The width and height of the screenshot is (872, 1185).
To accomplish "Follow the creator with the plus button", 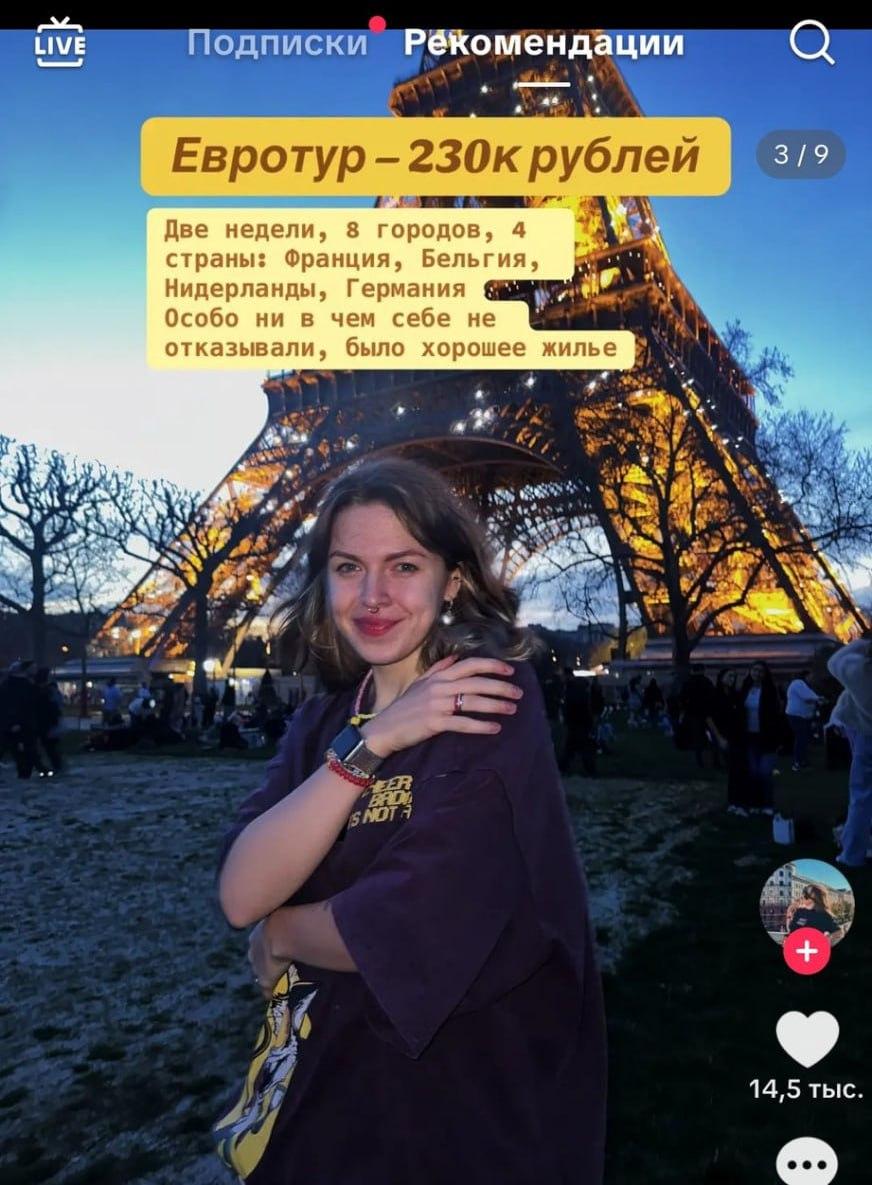I will [806, 951].
